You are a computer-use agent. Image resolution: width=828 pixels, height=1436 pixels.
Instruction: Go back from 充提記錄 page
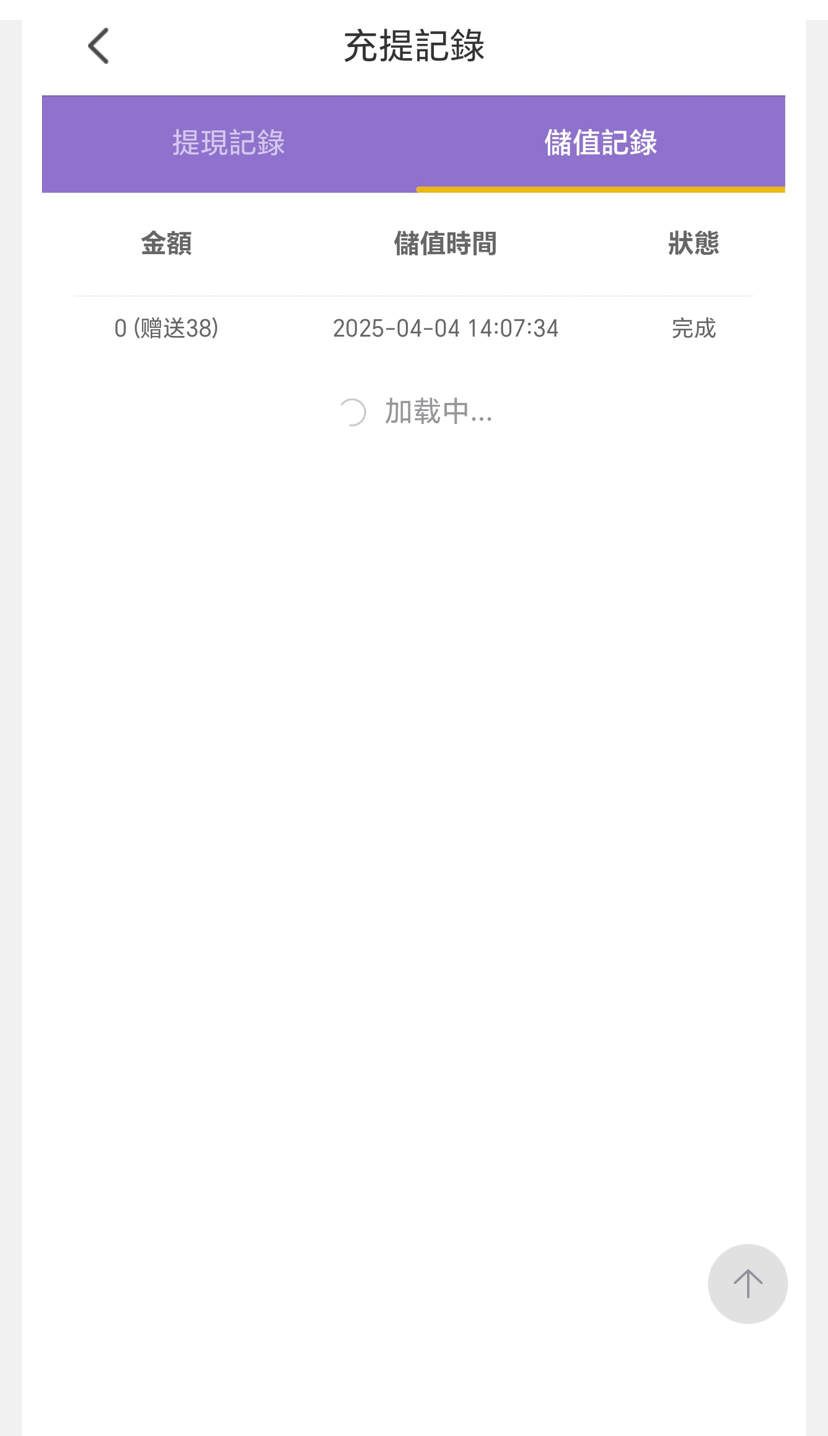click(x=98, y=46)
